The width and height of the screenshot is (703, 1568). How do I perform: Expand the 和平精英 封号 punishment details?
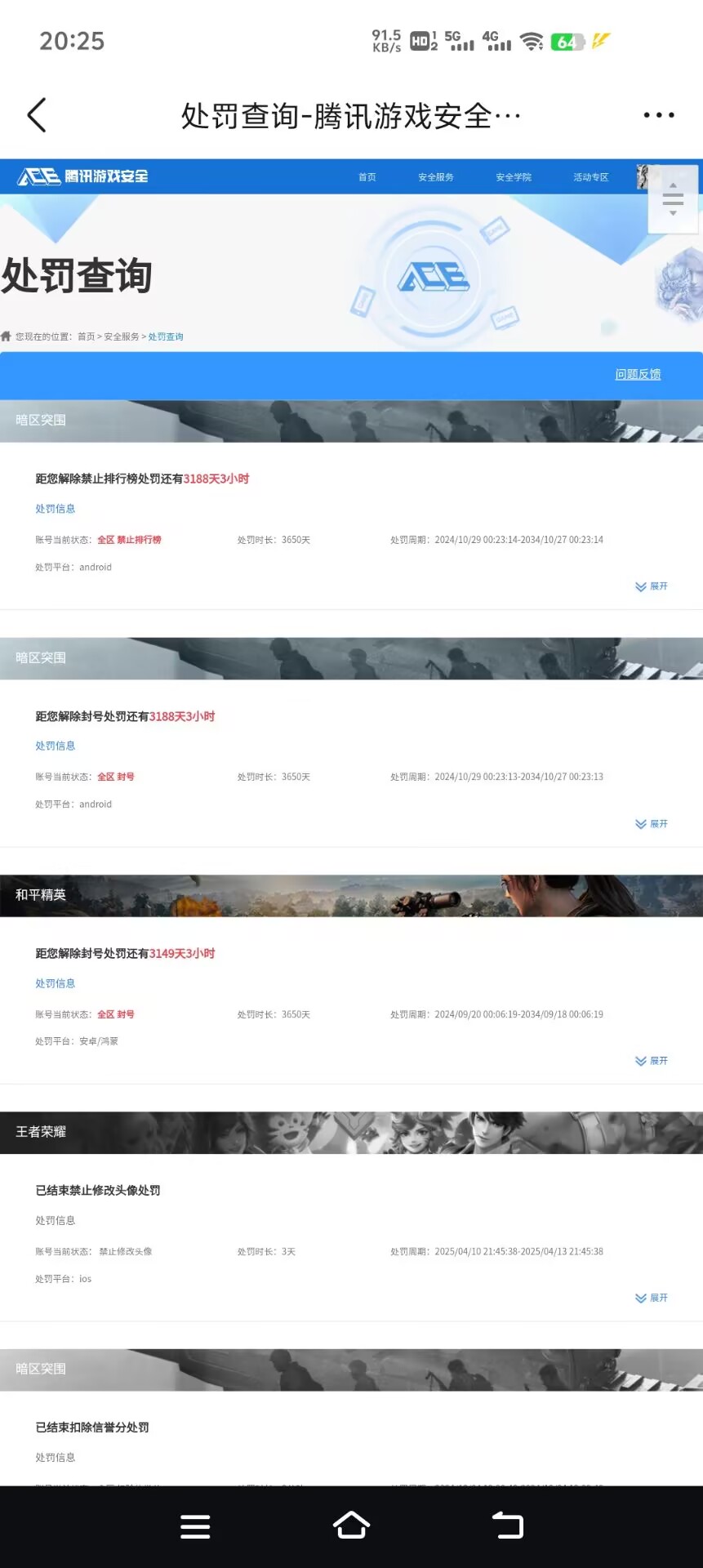click(651, 1061)
